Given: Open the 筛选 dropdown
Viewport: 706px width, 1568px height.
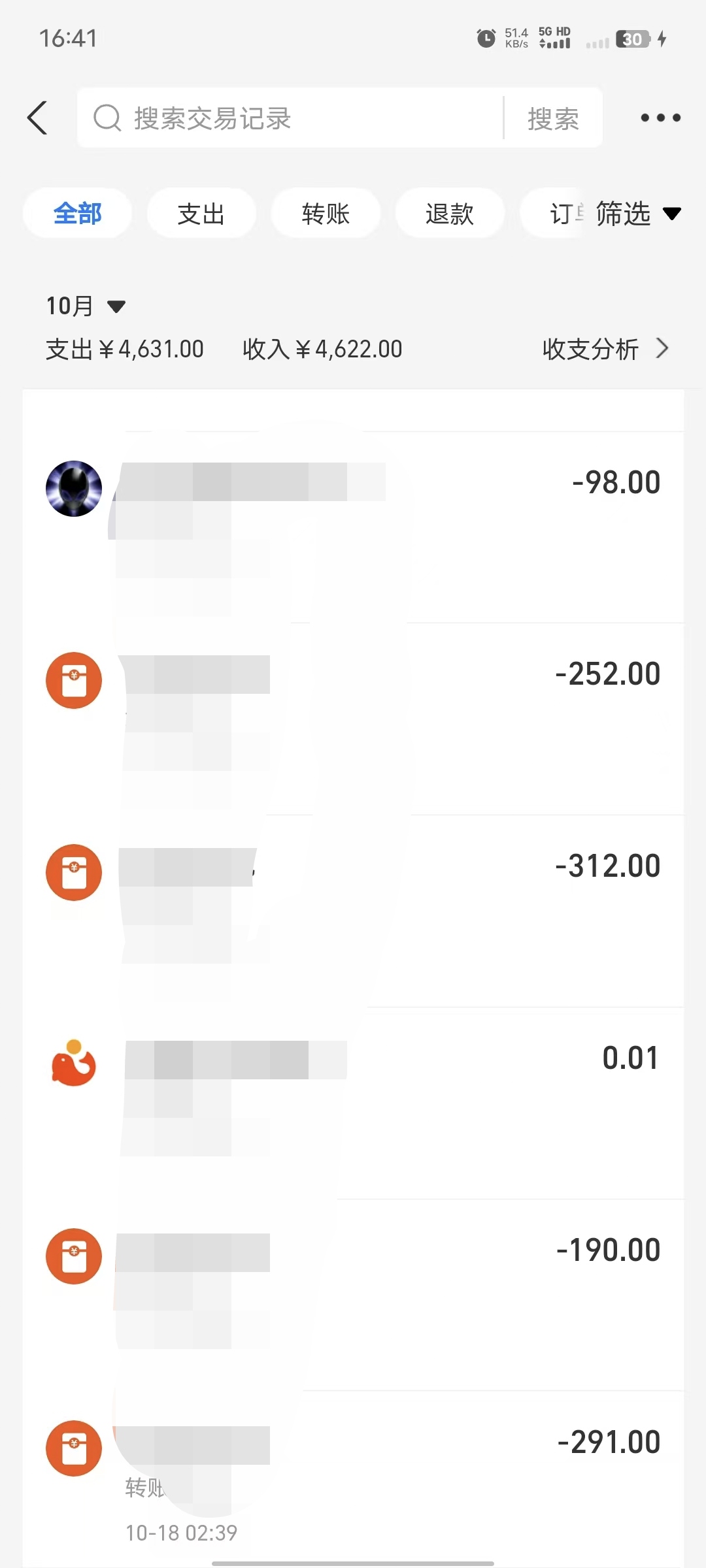Looking at the screenshot, I should (x=637, y=214).
